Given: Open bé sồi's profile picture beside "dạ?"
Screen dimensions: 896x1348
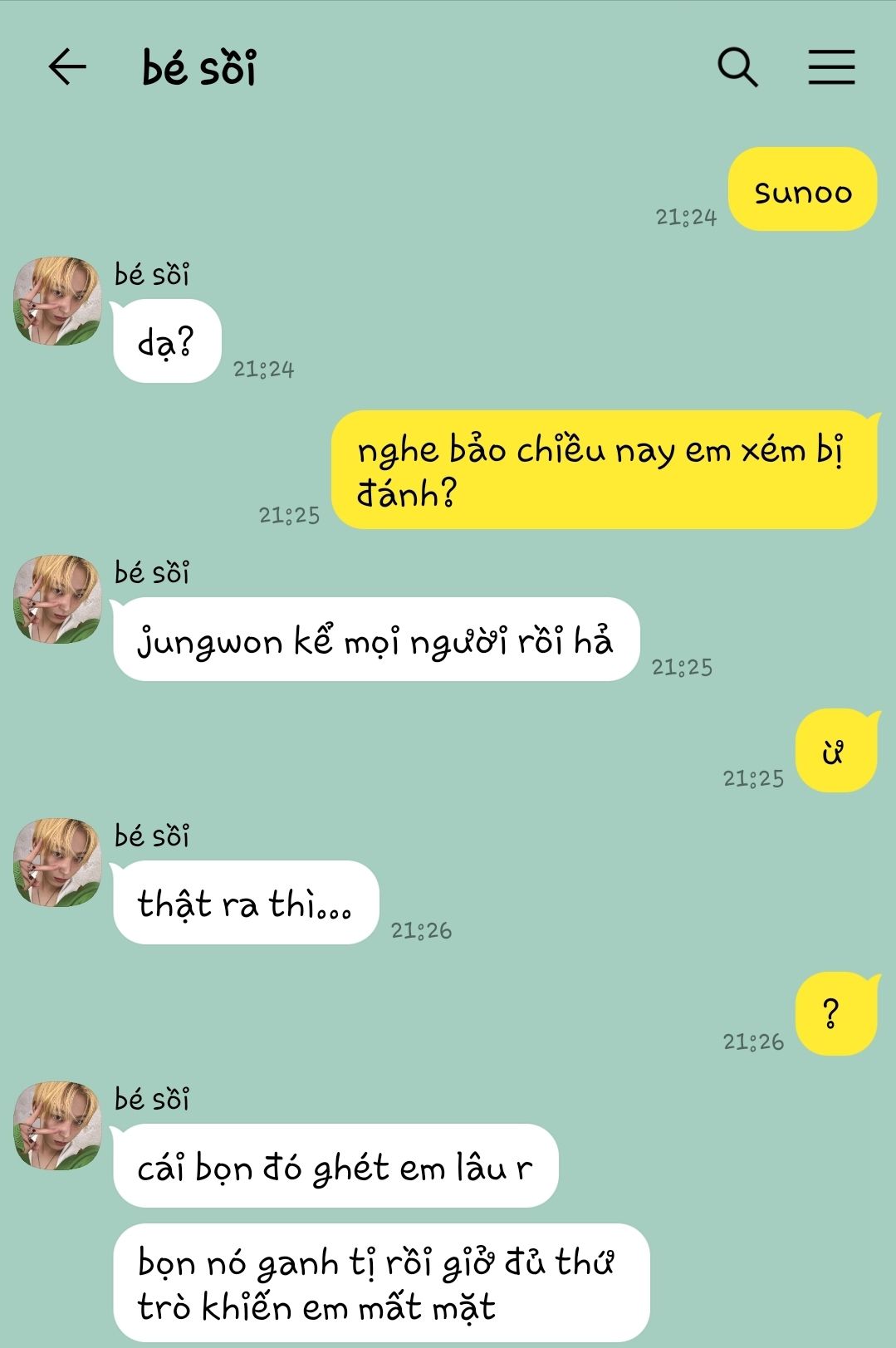Looking at the screenshot, I should pos(57,301).
